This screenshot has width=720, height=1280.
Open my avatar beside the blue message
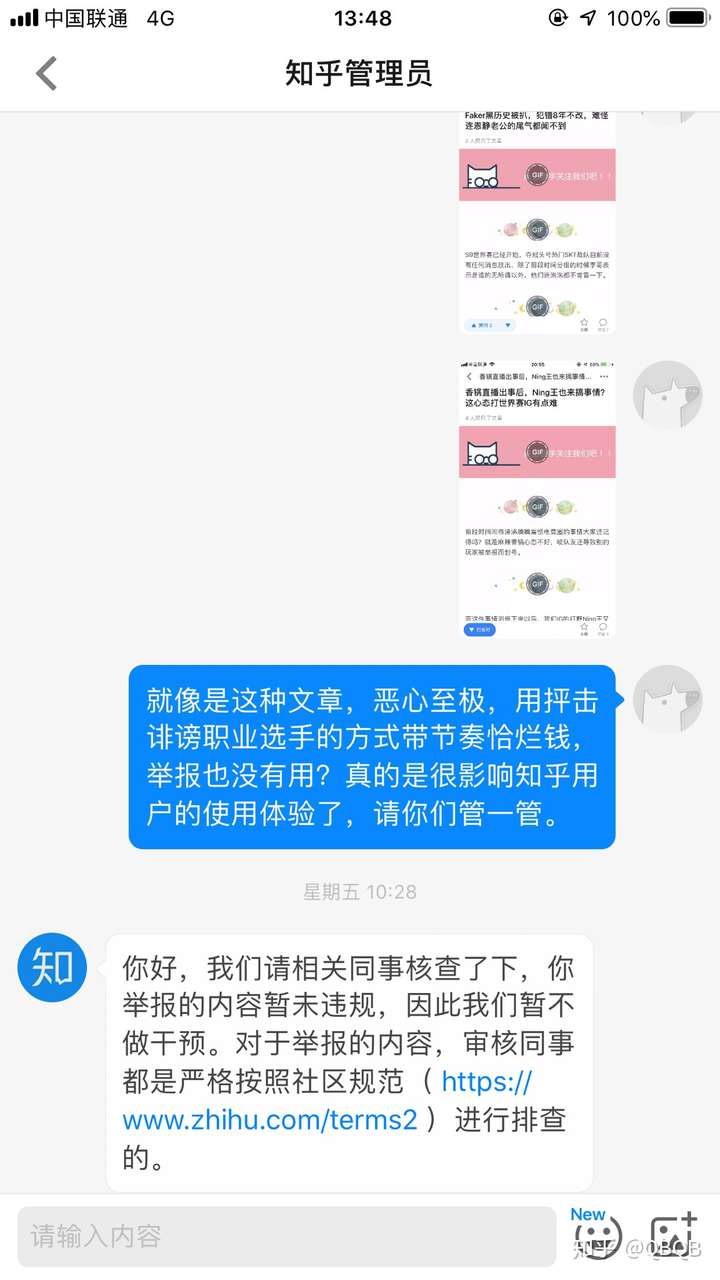[x=668, y=699]
